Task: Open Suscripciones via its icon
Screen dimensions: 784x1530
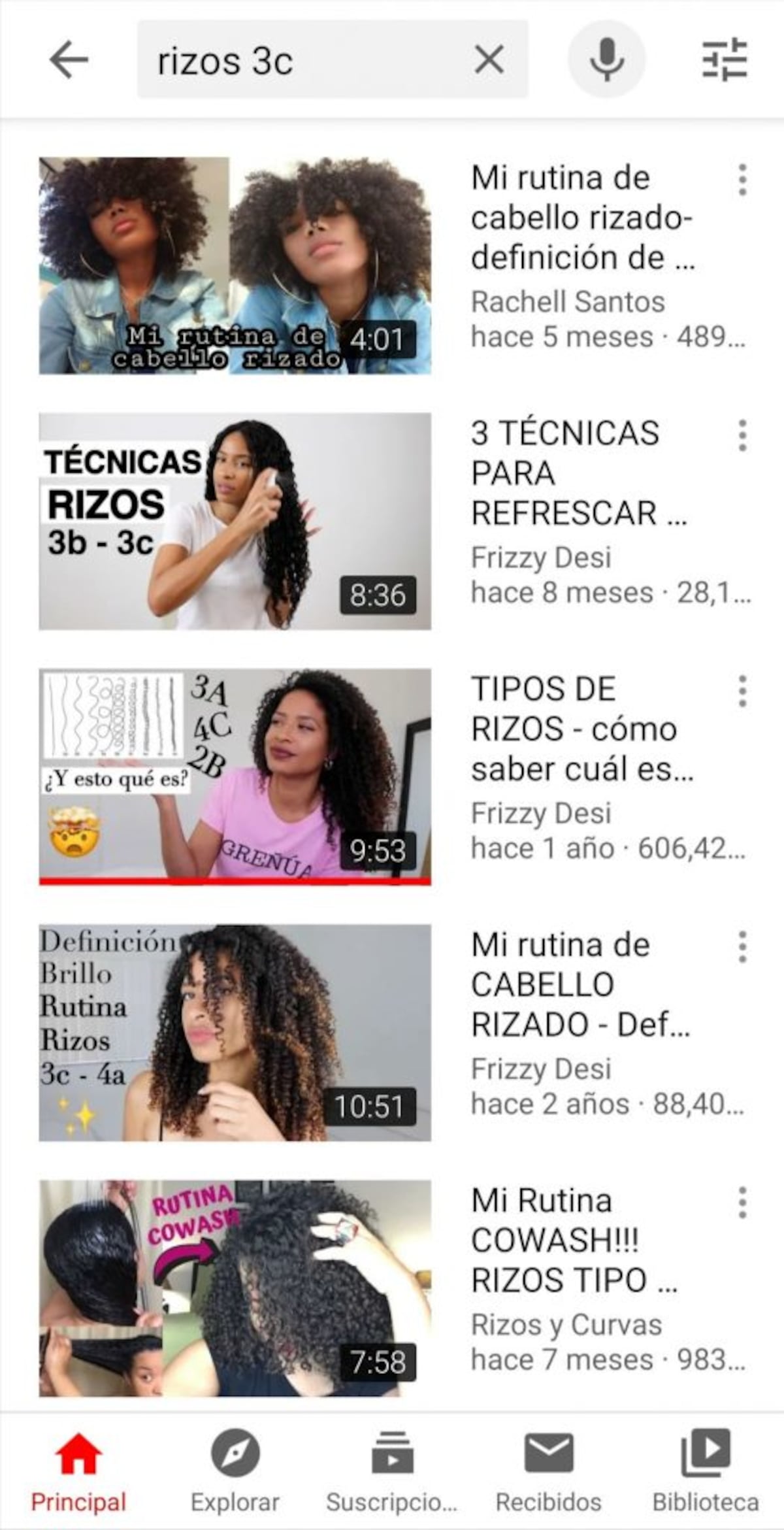Action: pyautogui.click(x=393, y=1455)
